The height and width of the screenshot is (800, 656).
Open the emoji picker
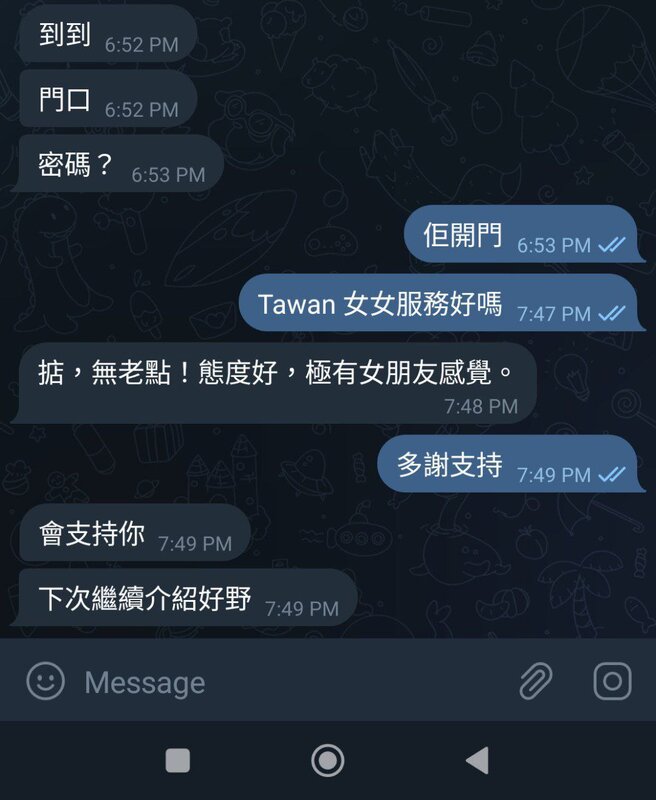[x=45, y=681]
